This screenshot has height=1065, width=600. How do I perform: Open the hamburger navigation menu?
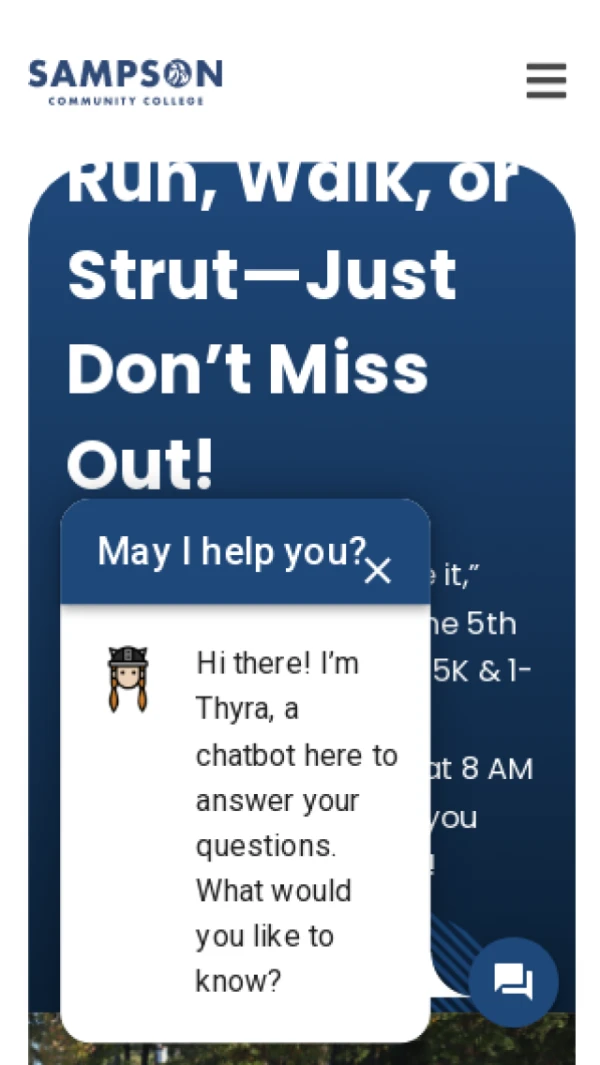pyautogui.click(x=546, y=81)
